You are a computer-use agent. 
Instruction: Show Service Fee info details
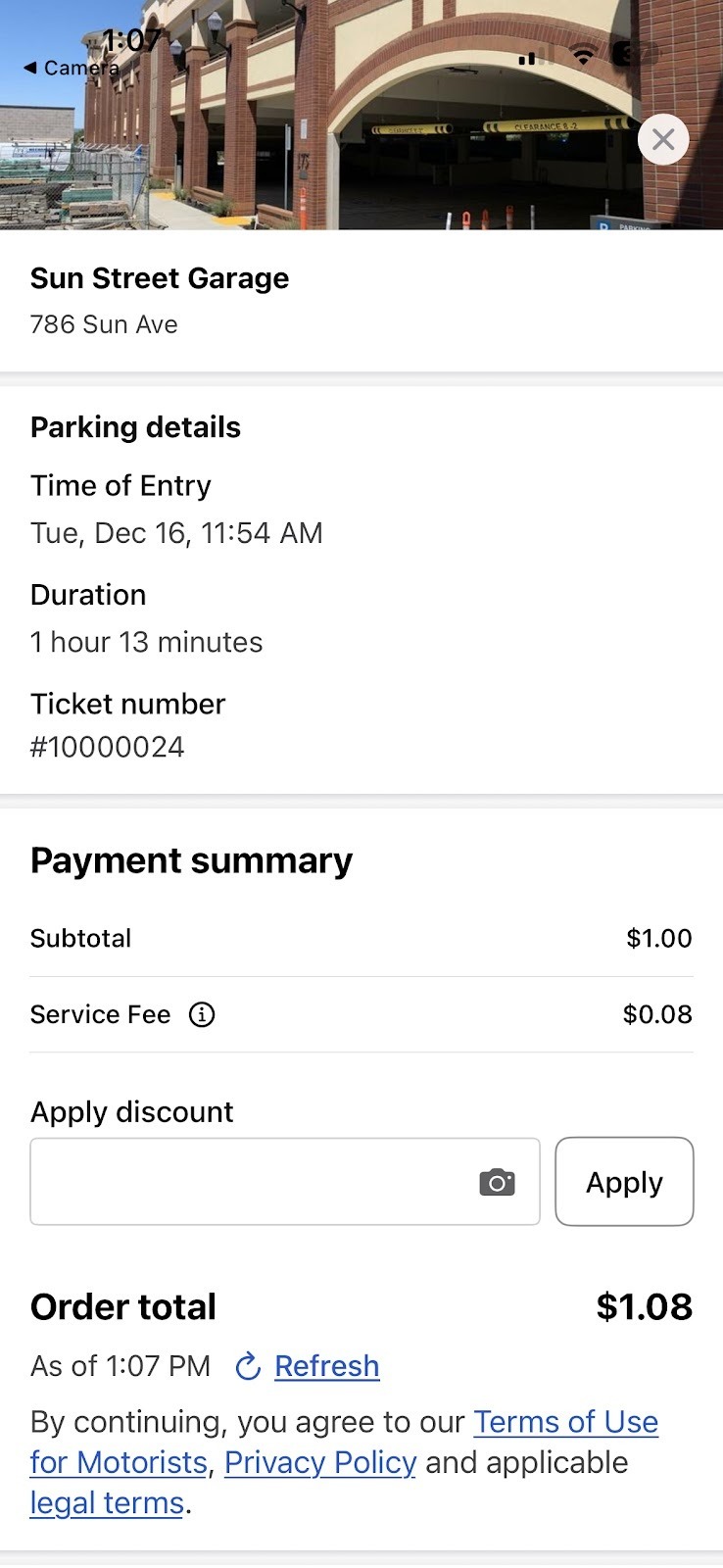tap(202, 1014)
